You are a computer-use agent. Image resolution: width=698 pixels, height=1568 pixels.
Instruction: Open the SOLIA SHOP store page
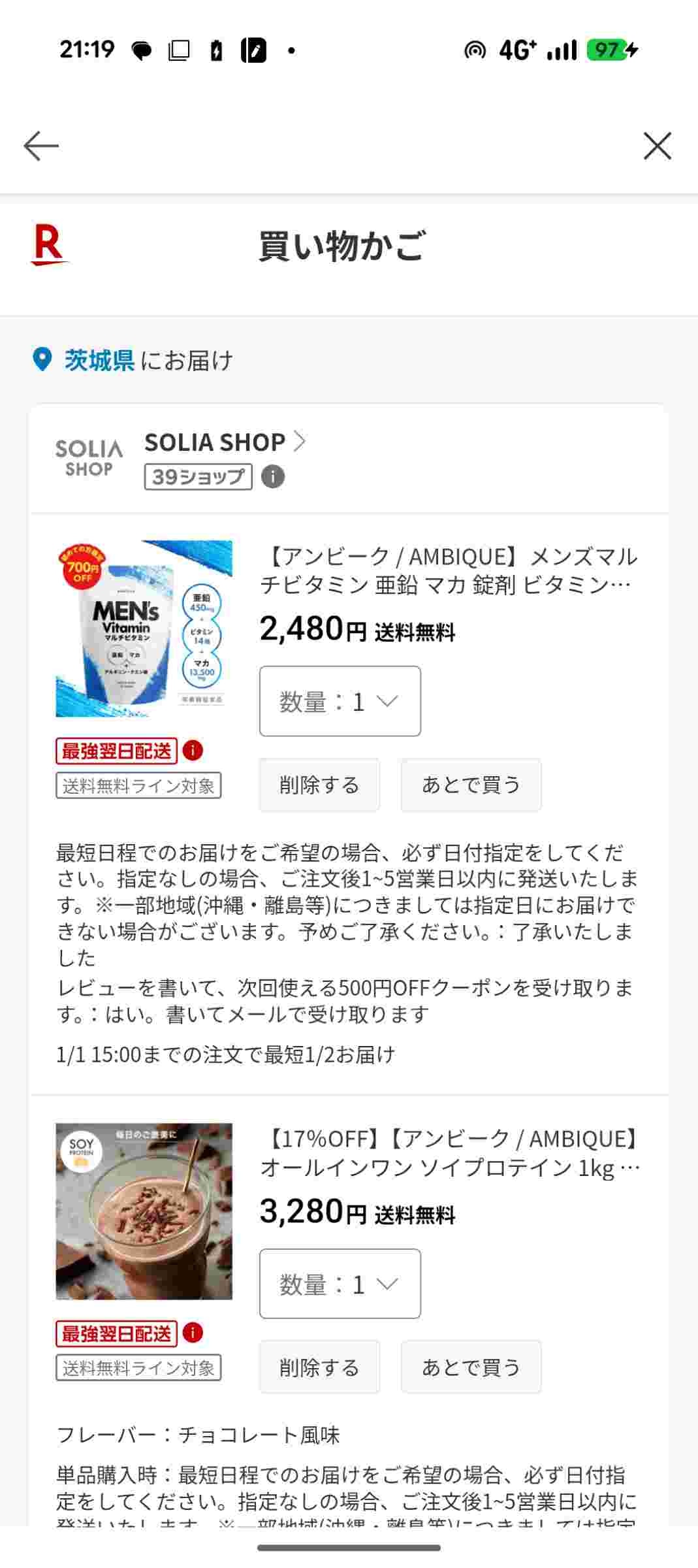coord(224,442)
